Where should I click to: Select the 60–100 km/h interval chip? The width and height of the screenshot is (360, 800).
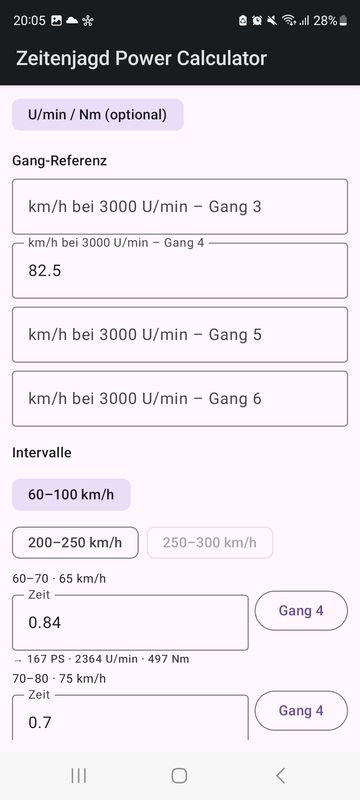(71, 494)
